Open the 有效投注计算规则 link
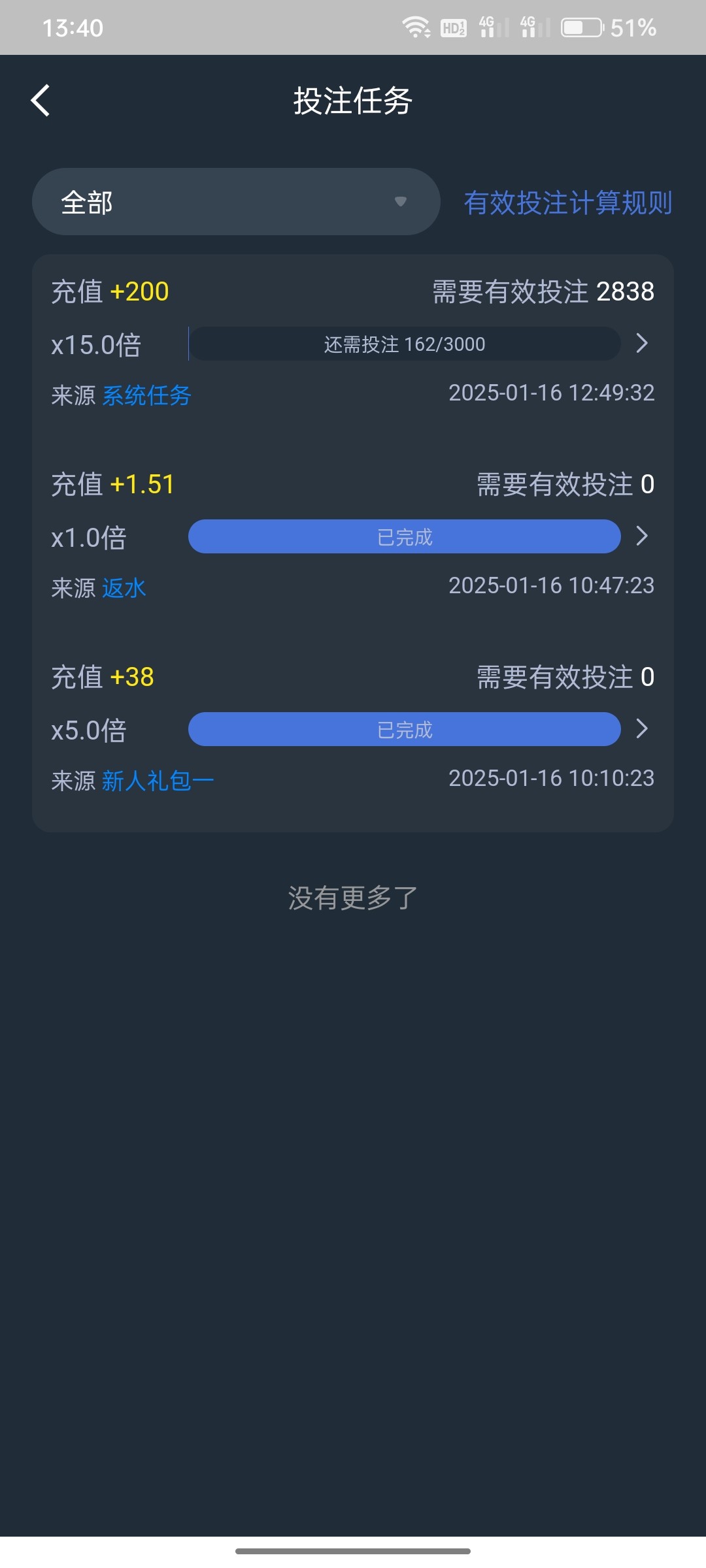706x1568 pixels. (x=568, y=203)
